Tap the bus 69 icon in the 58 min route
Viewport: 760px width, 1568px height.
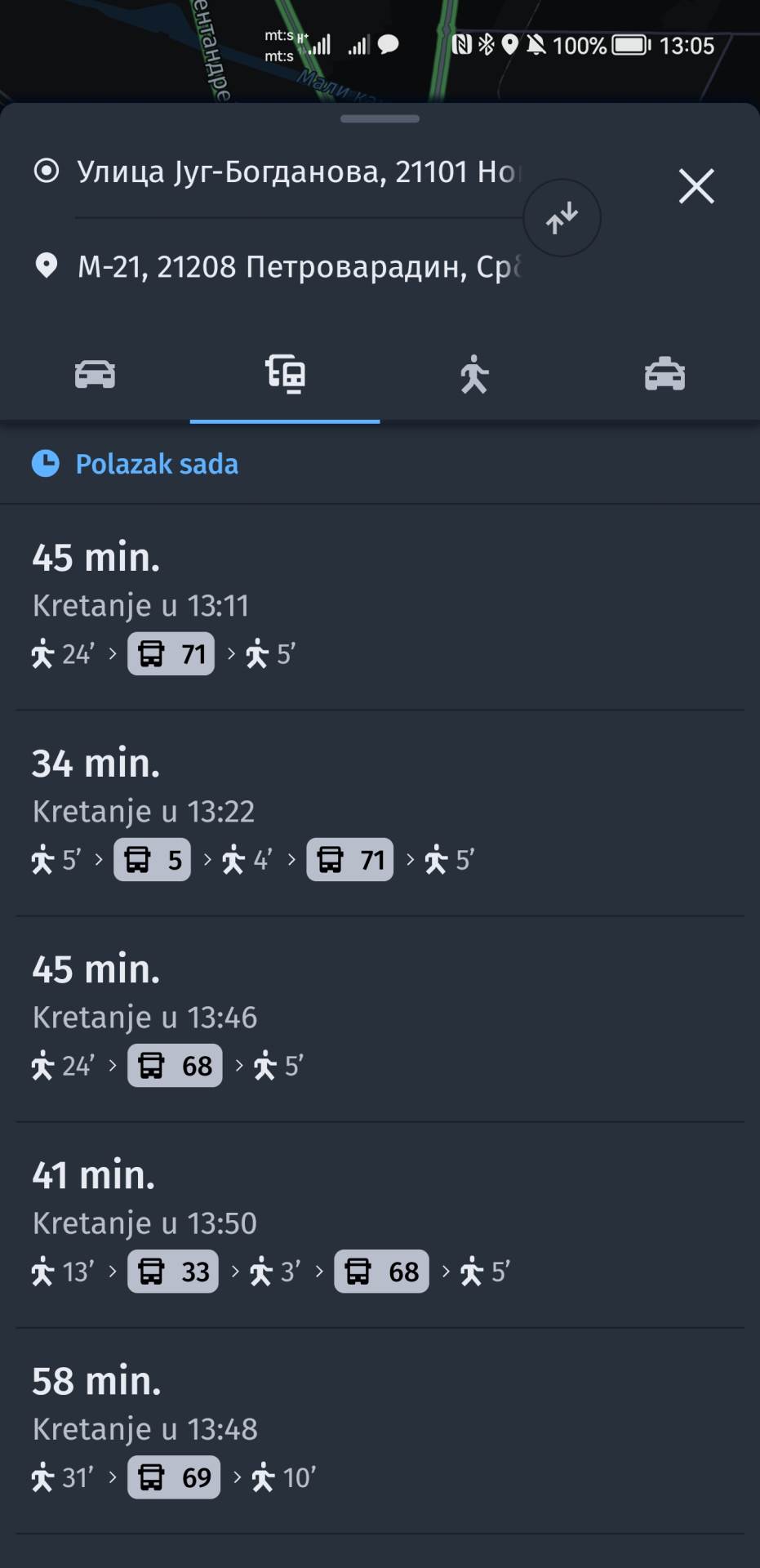(173, 1477)
